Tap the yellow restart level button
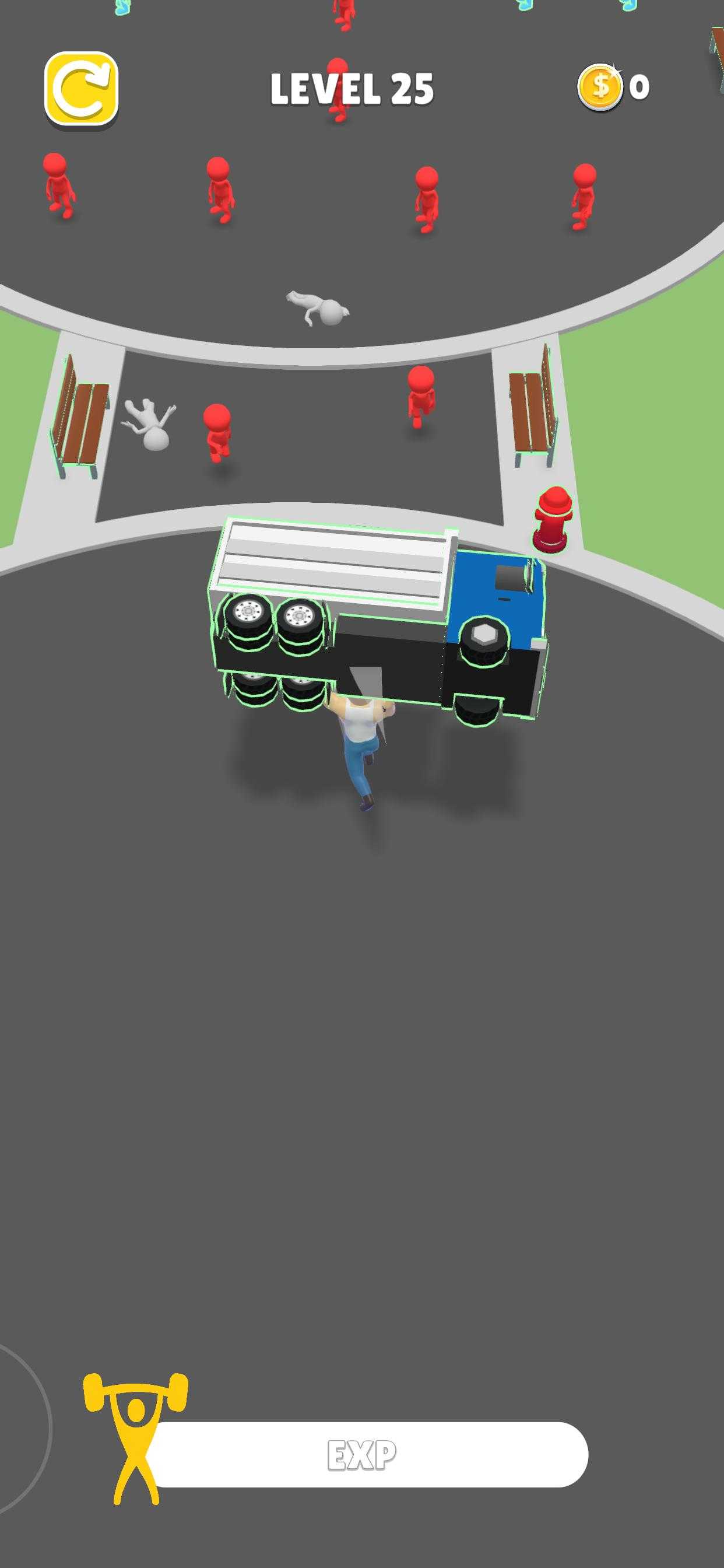The image size is (724, 1568). (x=81, y=89)
